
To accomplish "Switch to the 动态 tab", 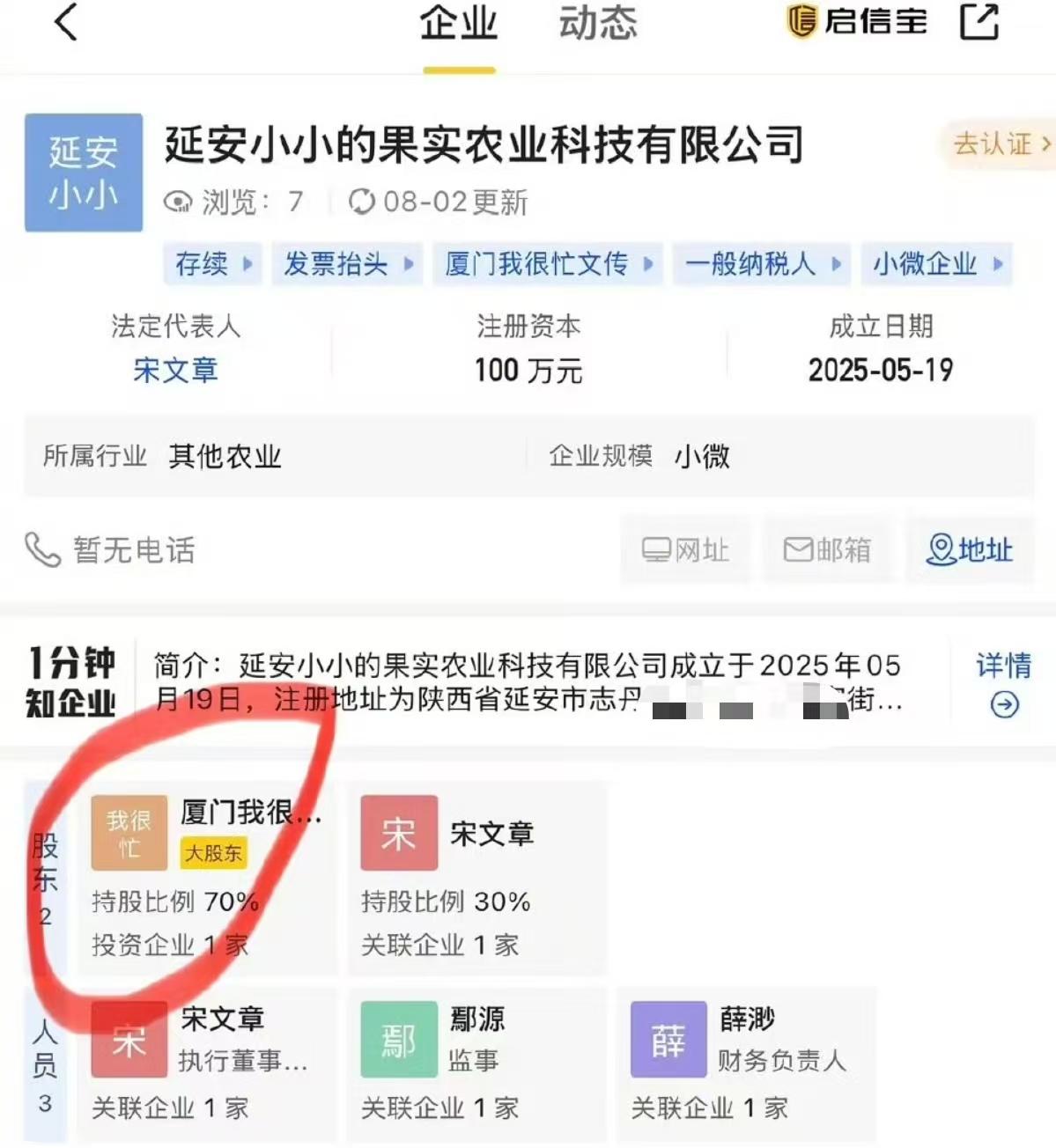I will [x=597, y=24].
